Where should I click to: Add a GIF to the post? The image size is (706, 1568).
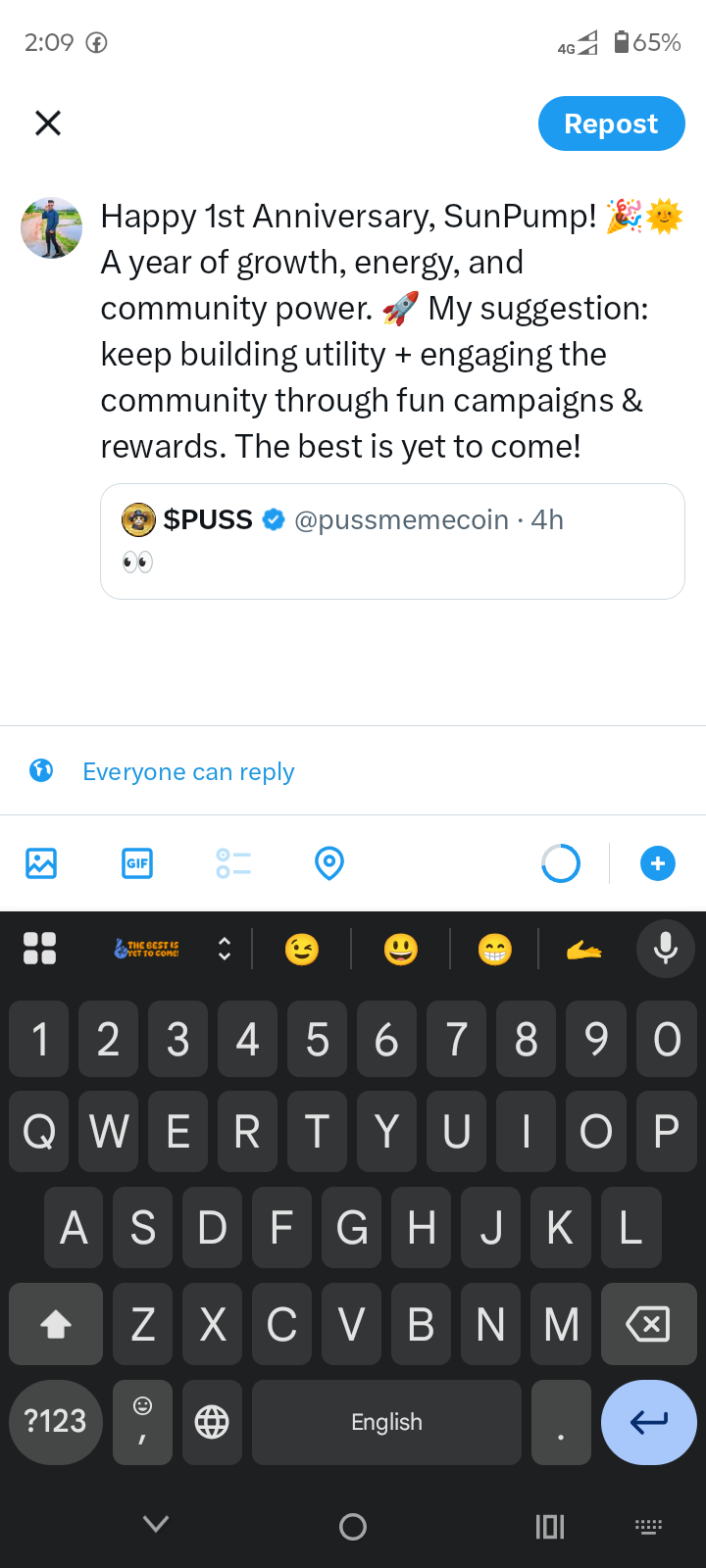point(137,863)
